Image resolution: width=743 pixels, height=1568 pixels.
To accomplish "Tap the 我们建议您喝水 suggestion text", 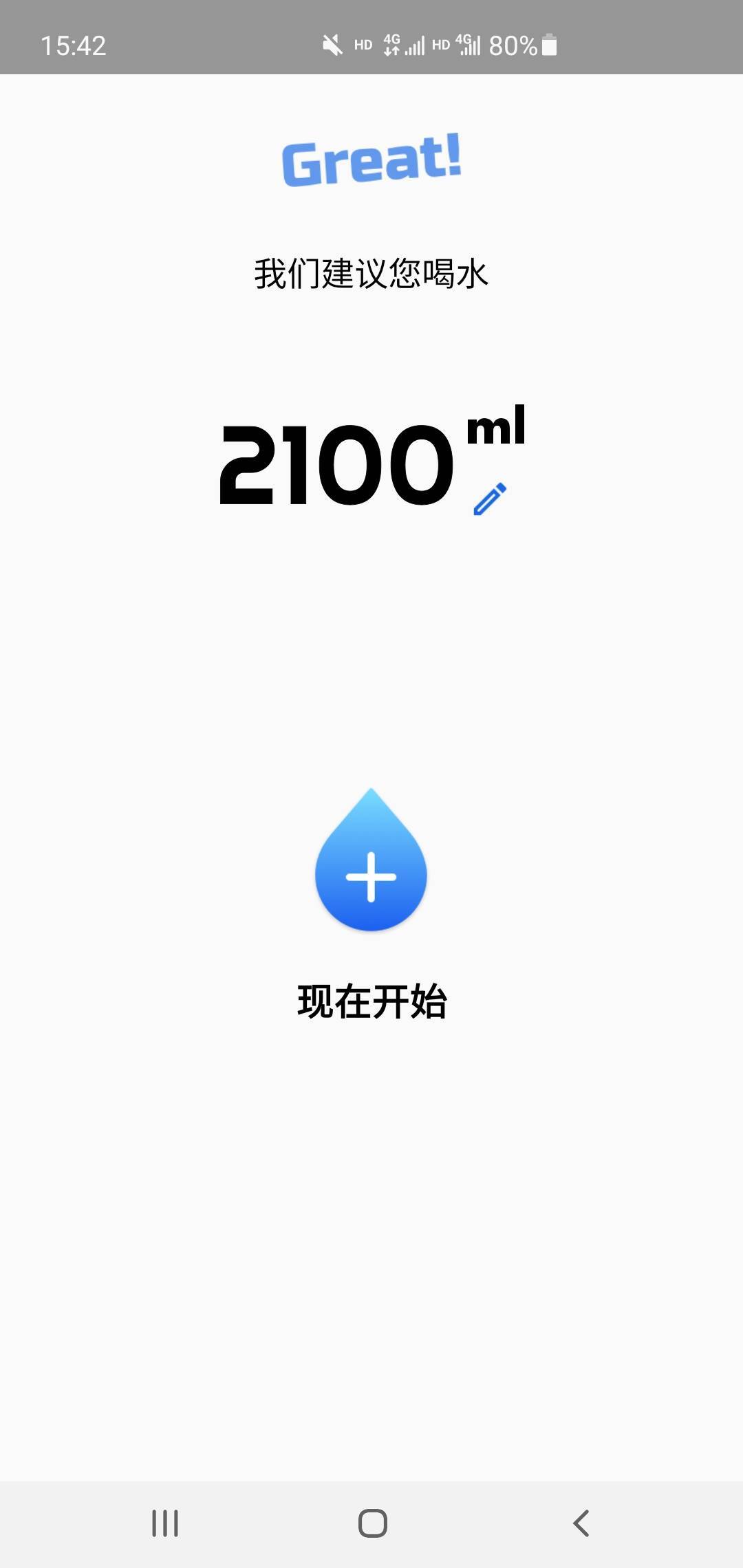I will pos(371,273).
